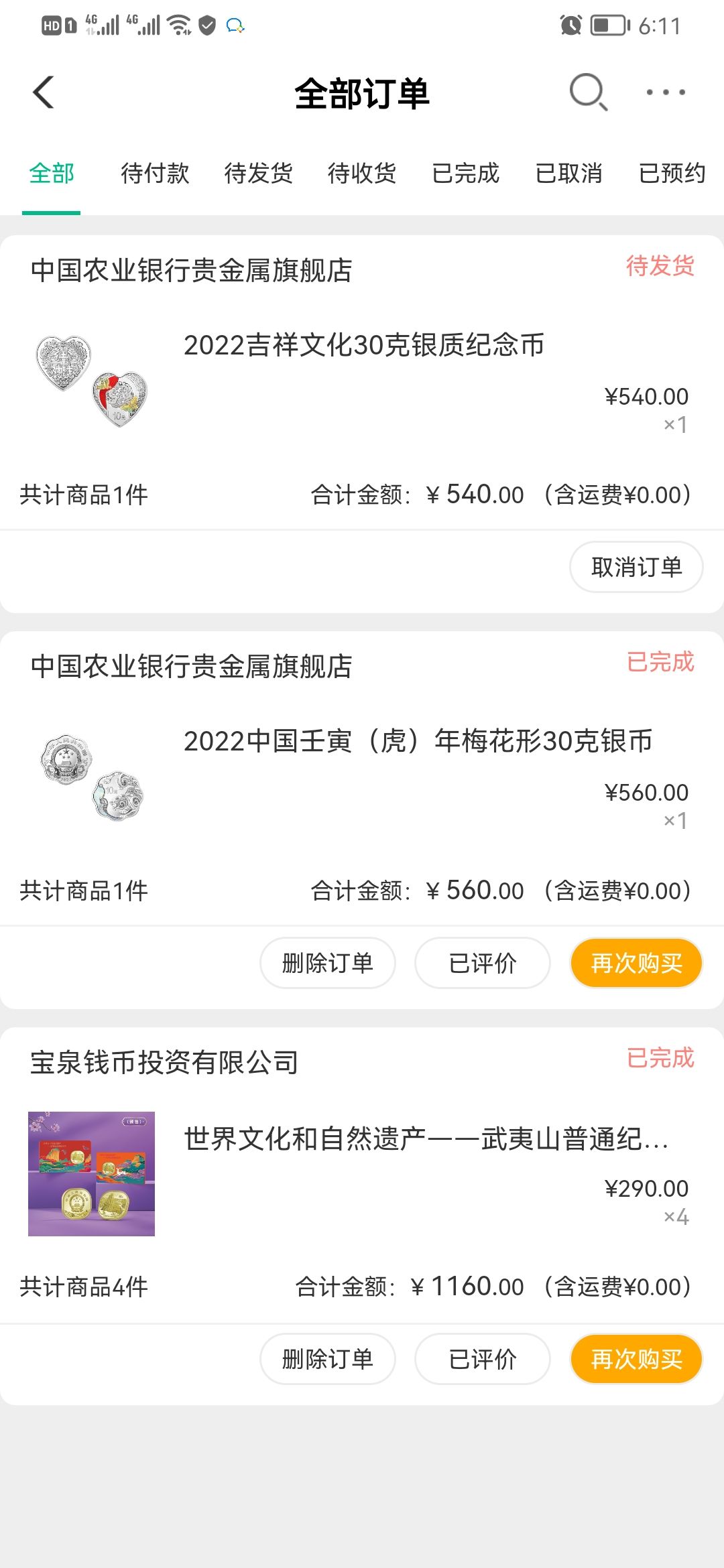Go back using the top-left arrow
Screen dimensions: 724x1568
[44, 92]
